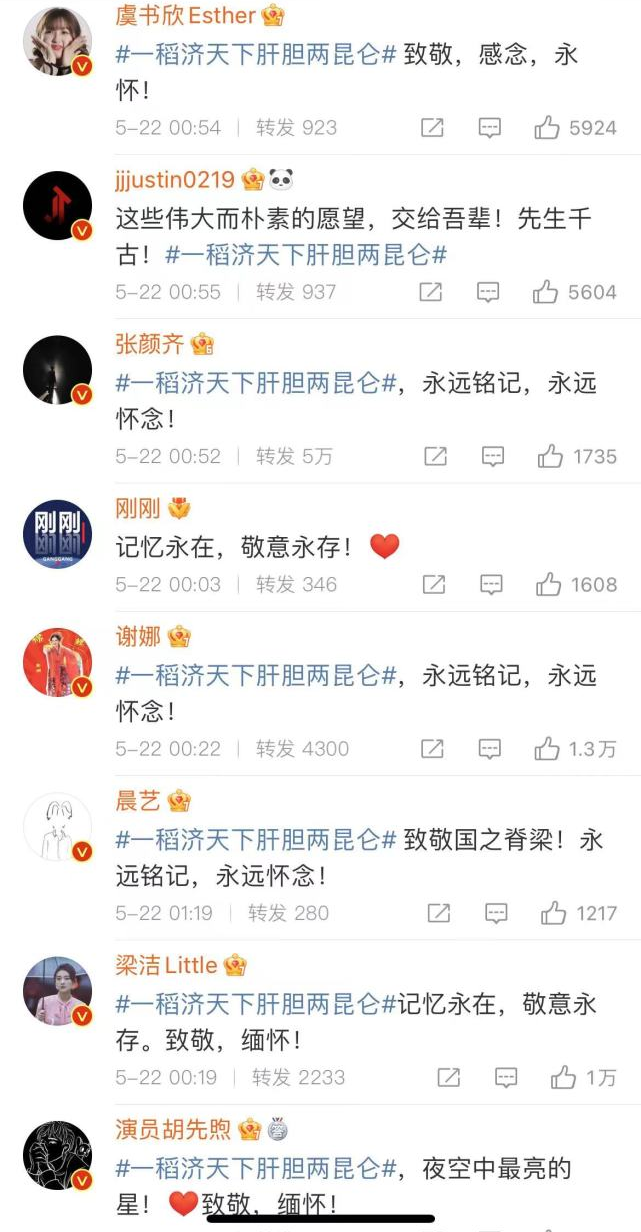View 谢娜's profile by username
This screenshot has height=1232, width=641.
pyautogui.click(x=138, y=636)
